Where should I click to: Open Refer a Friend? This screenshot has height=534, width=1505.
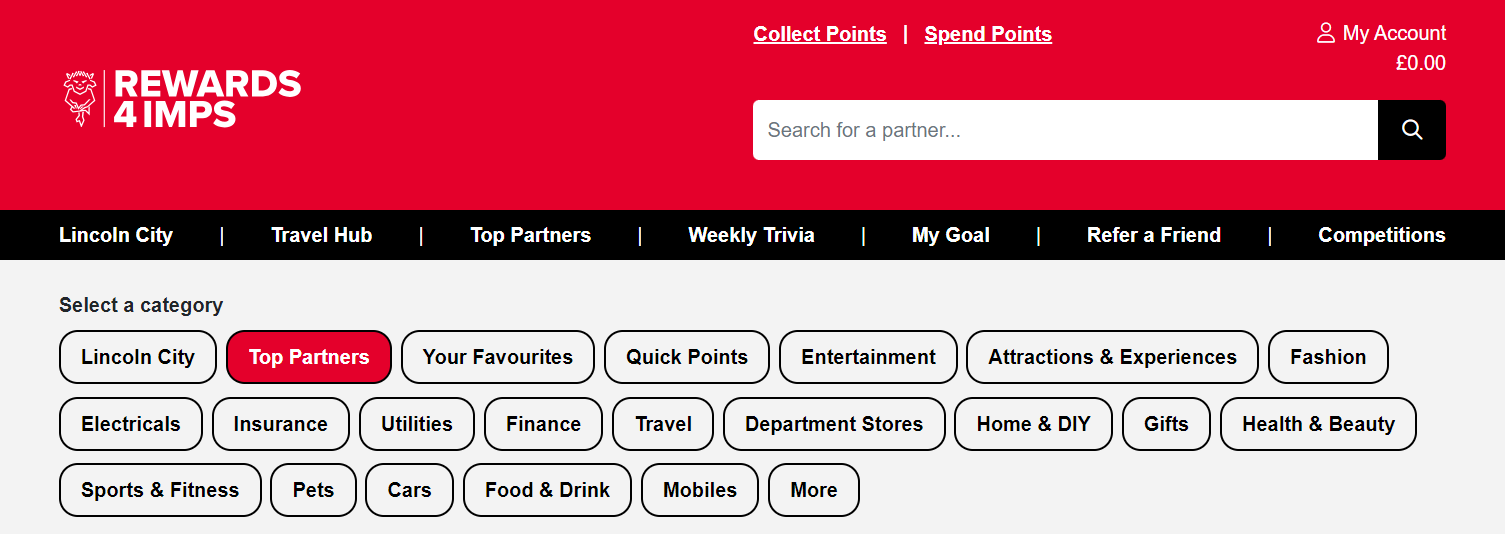pyautogui.click(x=1153, y=235)
